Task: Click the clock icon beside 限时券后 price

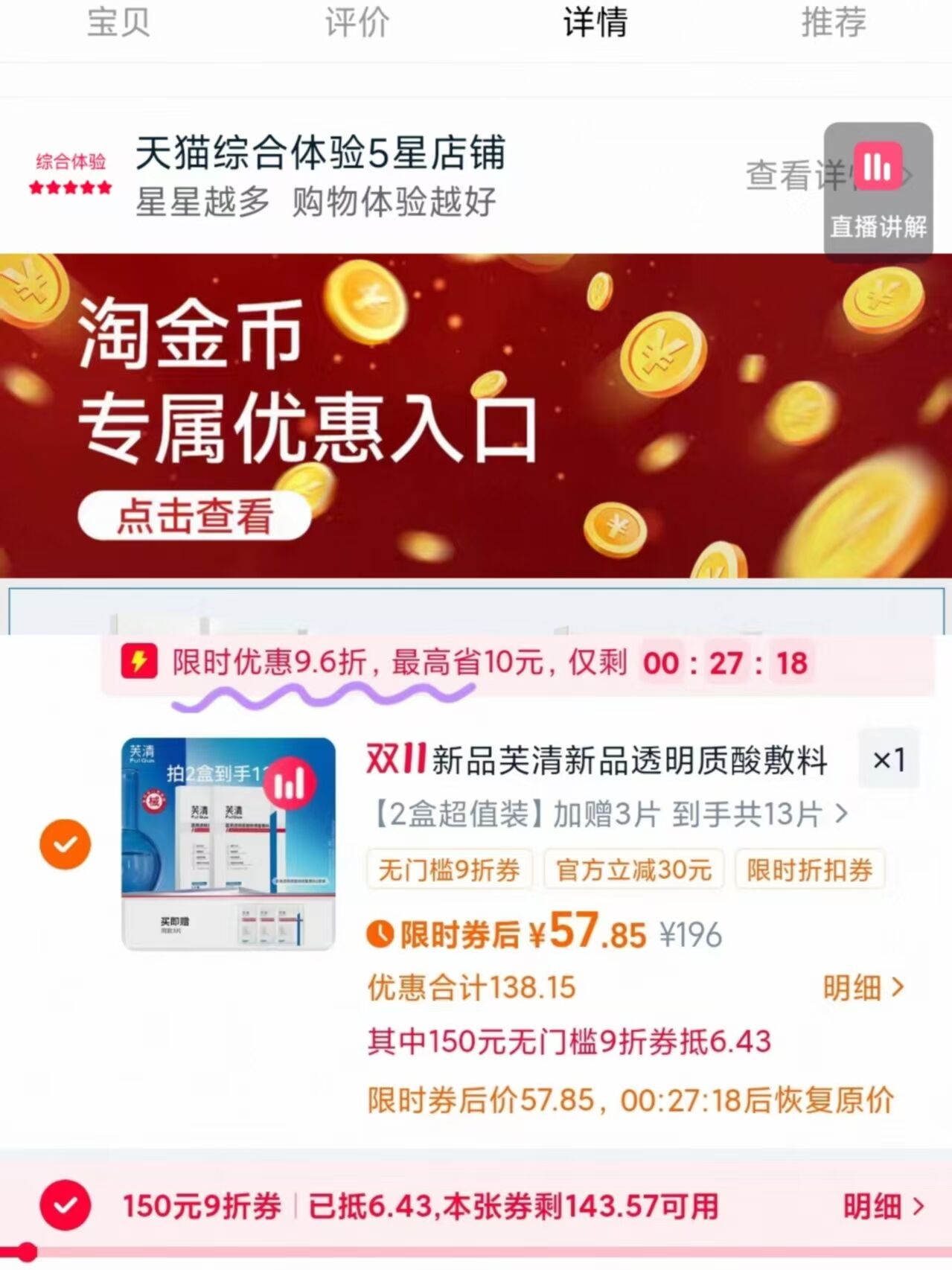Action: coord(380,934)
